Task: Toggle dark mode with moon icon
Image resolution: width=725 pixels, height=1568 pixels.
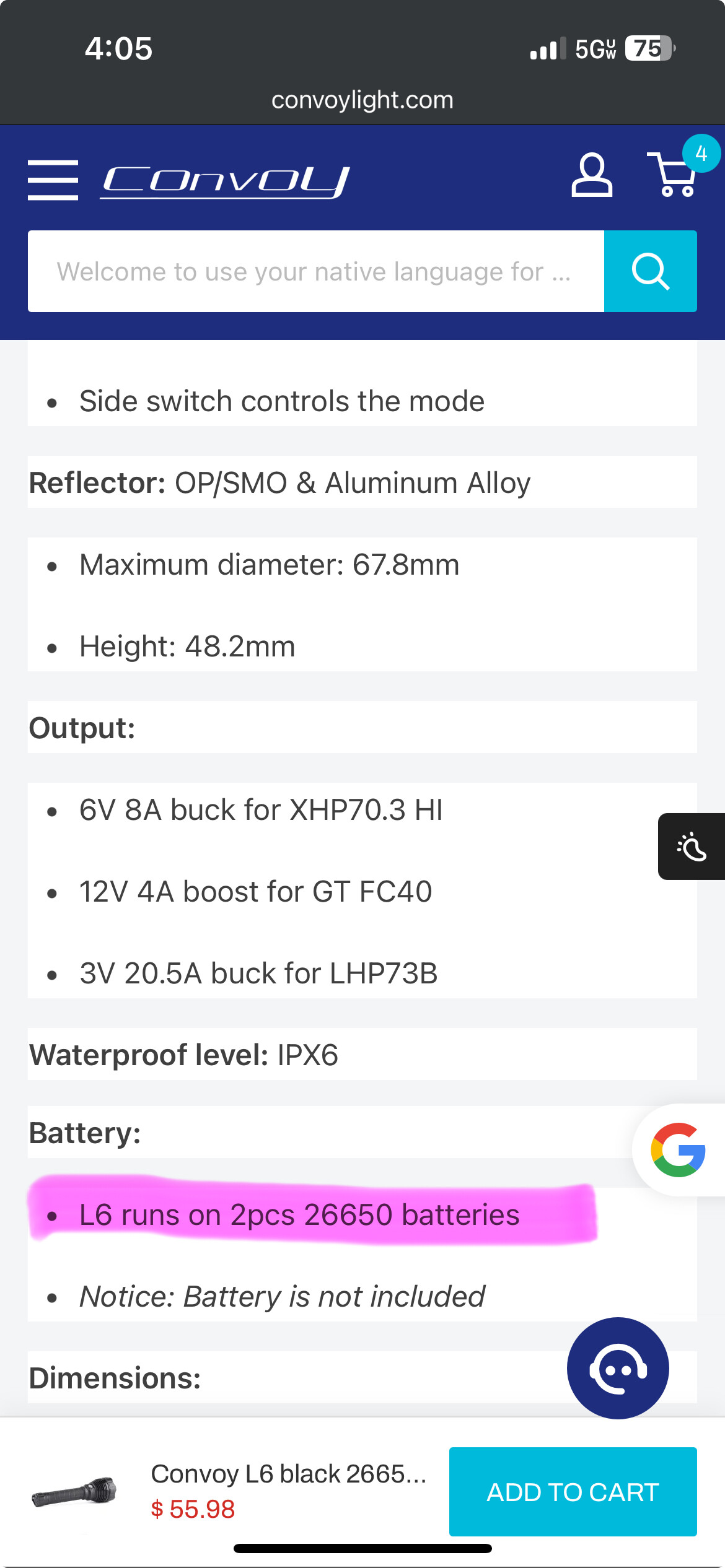Action: click(692, 847)
